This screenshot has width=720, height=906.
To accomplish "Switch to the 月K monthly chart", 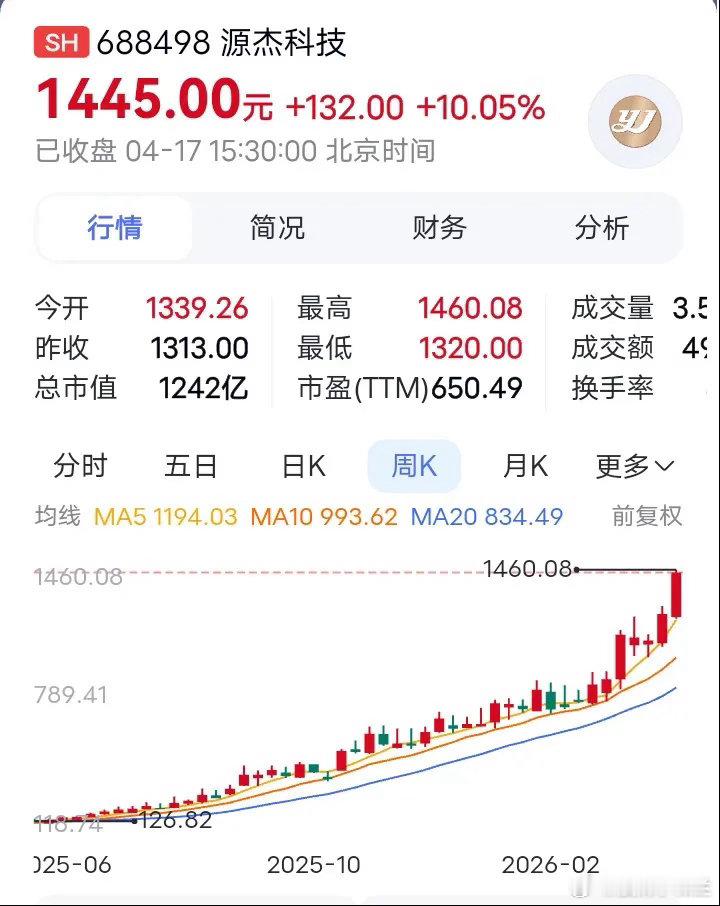I will (524, 466).
